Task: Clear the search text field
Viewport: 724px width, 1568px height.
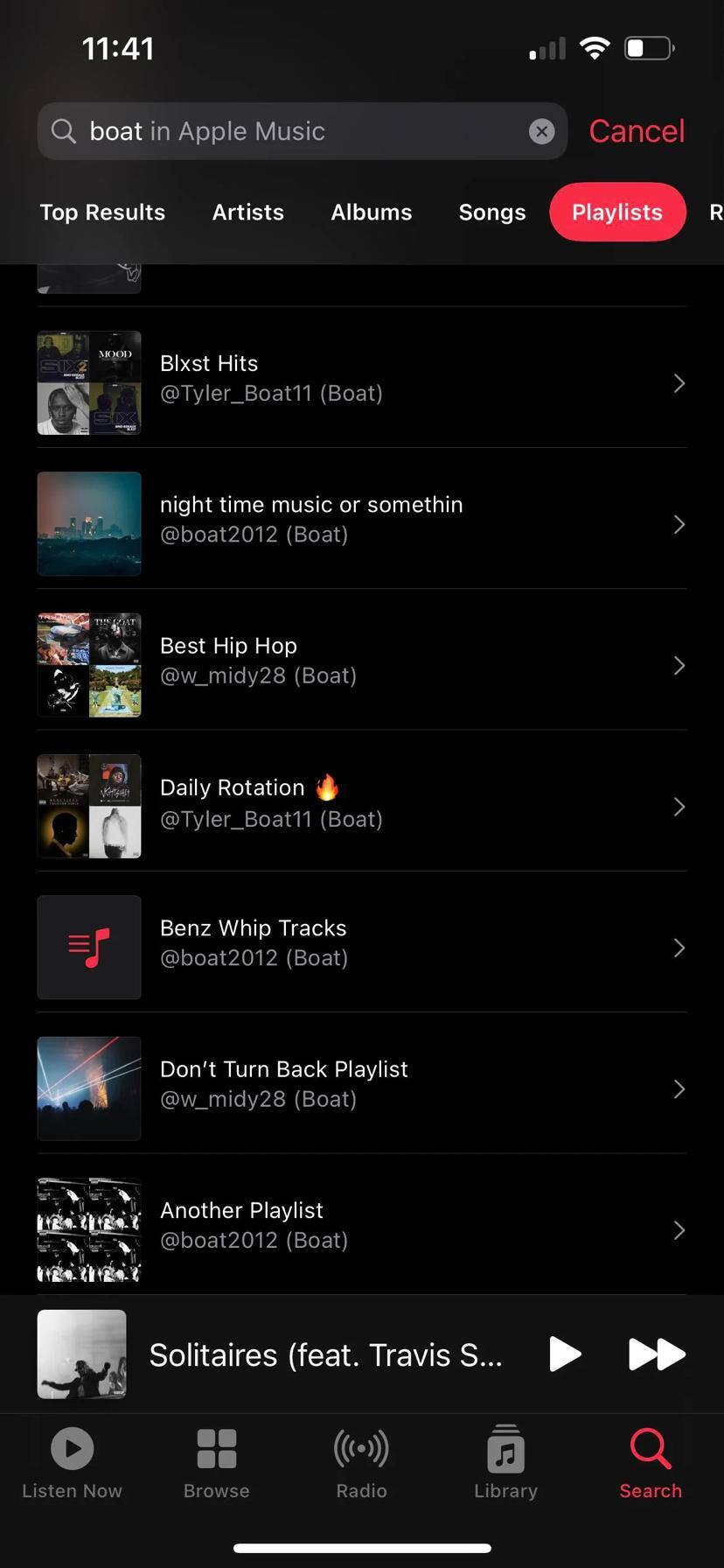Action: 541,131
